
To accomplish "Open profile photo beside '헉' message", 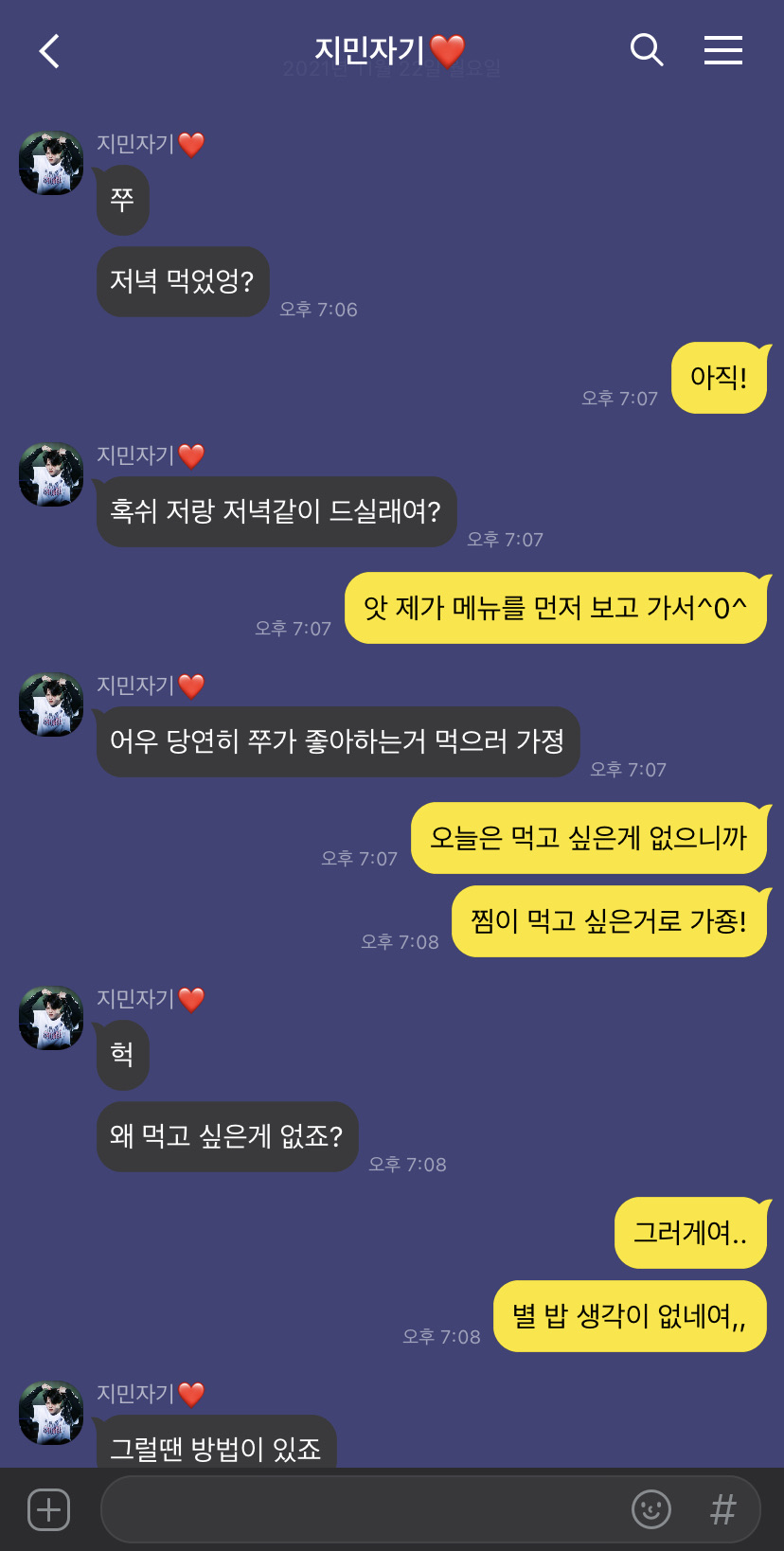I will tap(51, 1018).
